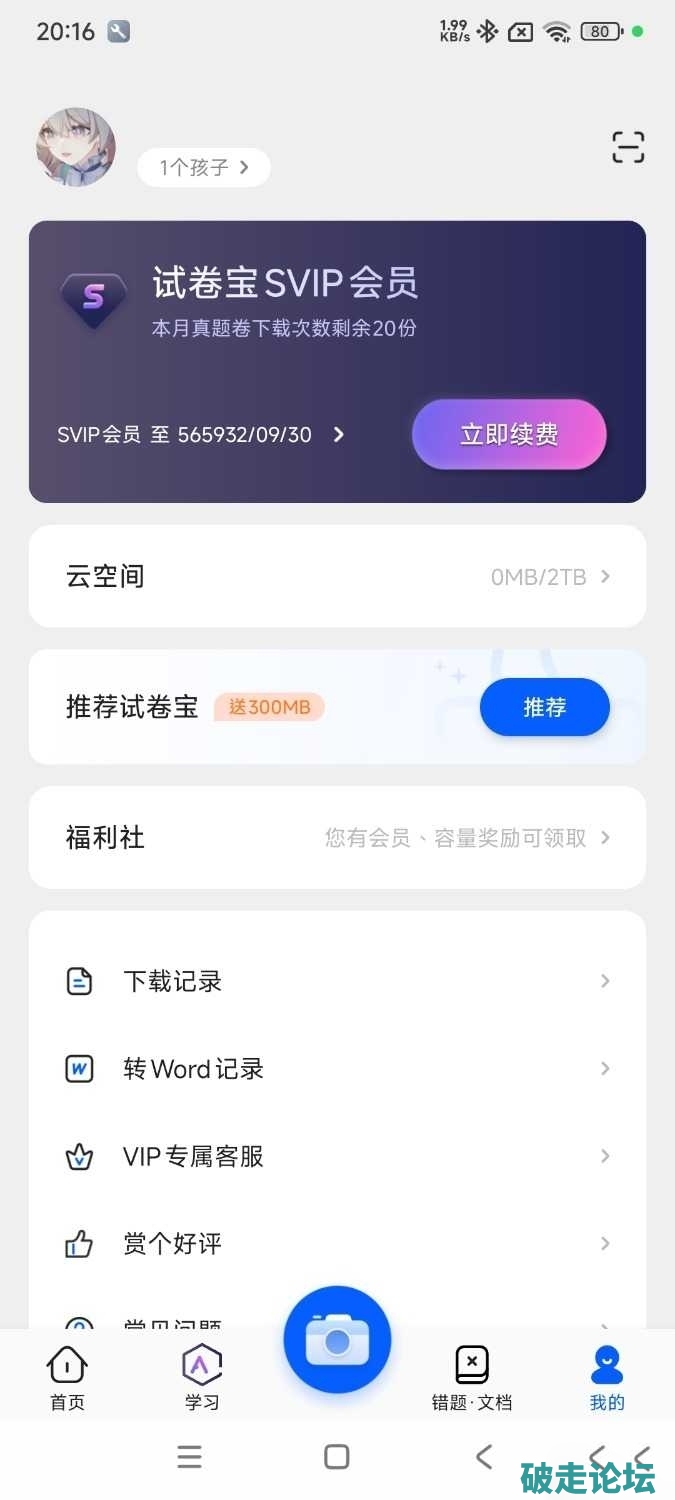Switch to the 错题·文档 tab
The image size is (675, 1500).
(472, 1377)
